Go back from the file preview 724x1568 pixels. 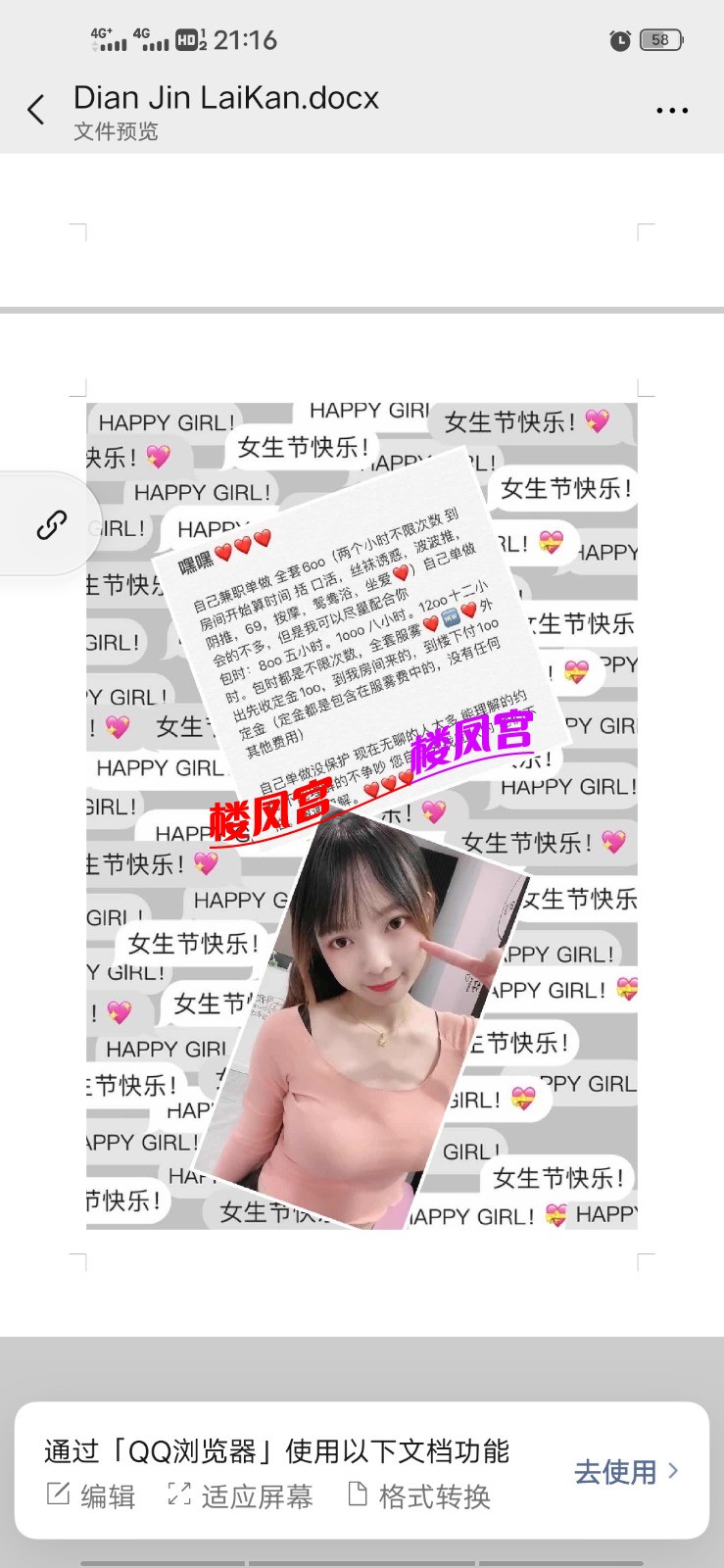(36, 110)
